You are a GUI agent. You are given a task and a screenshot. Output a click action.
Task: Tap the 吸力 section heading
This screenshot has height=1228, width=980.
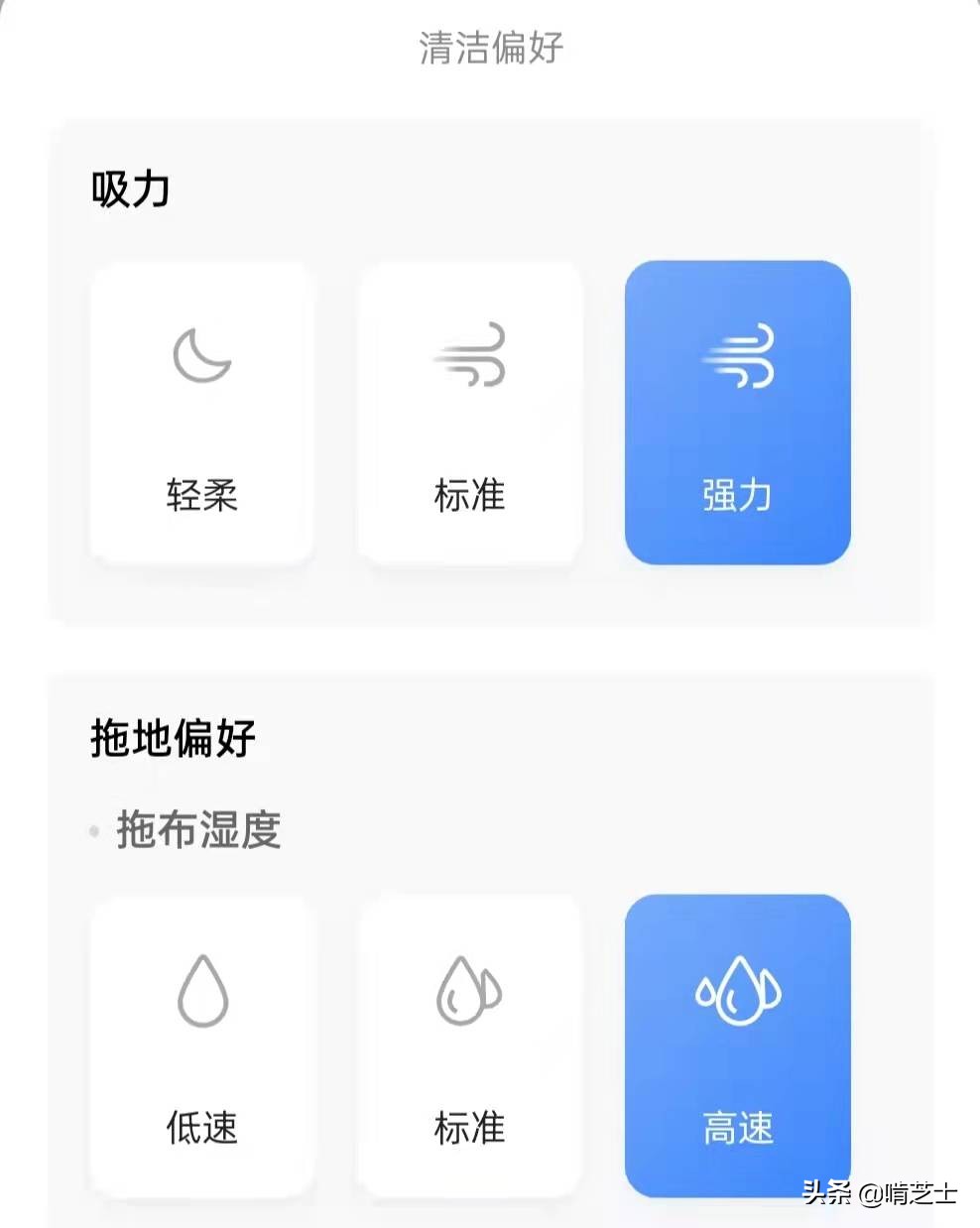[x=130, y=188]
